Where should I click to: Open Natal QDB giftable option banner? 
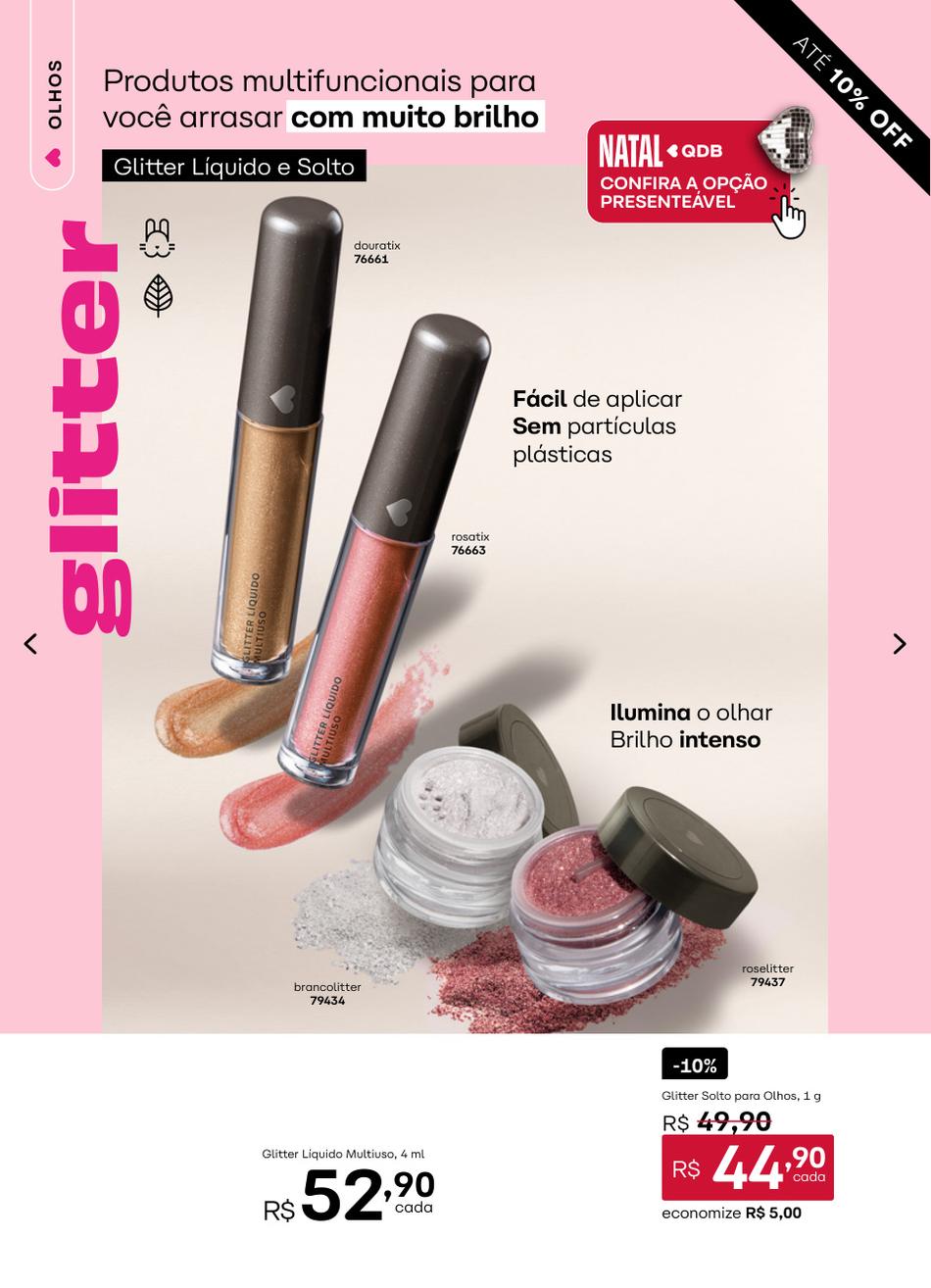click(x=698, y=173)
